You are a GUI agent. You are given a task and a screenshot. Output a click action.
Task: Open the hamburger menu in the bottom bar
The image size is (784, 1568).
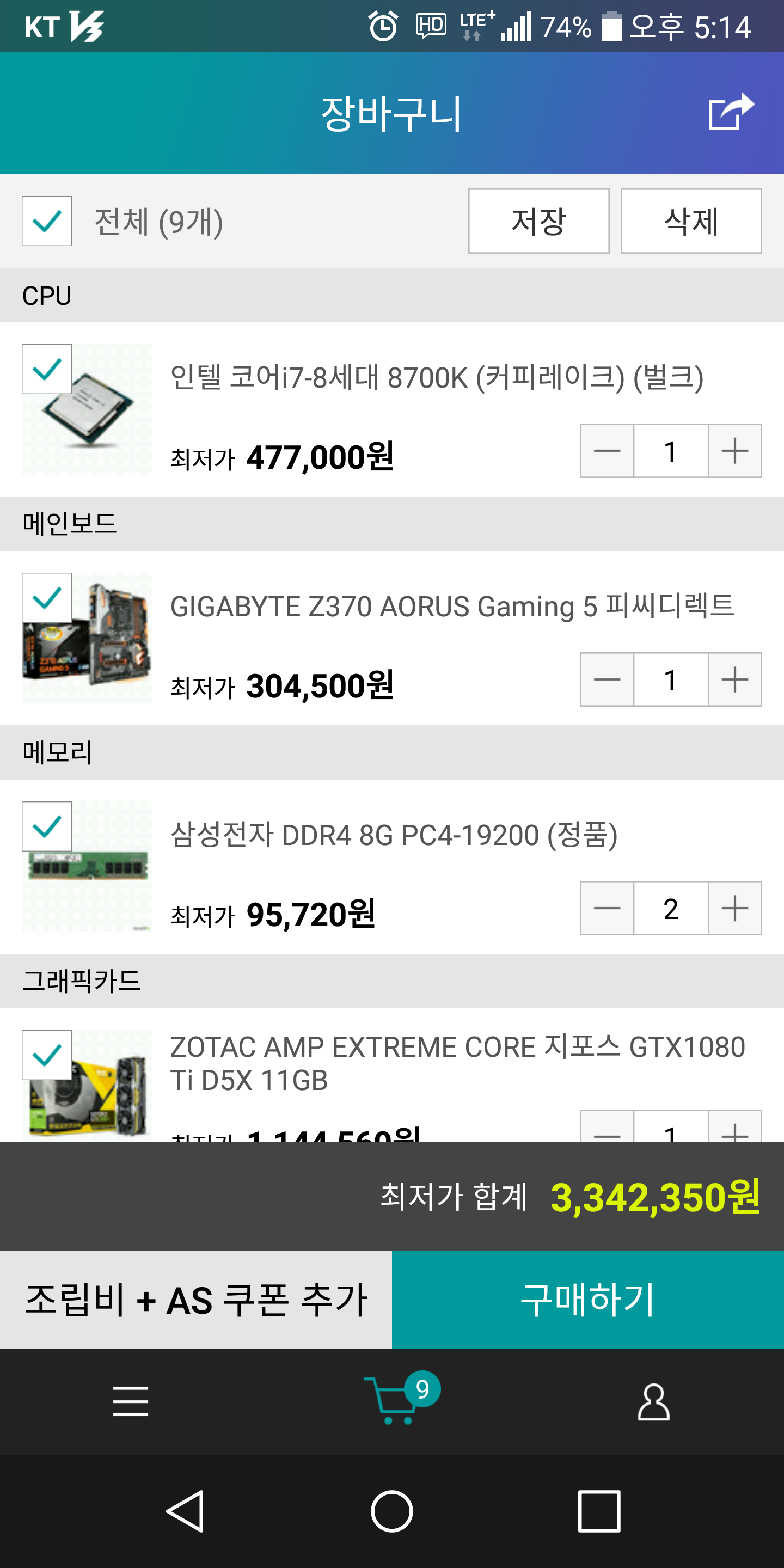pyautogui.click(x=130, y=1401)
